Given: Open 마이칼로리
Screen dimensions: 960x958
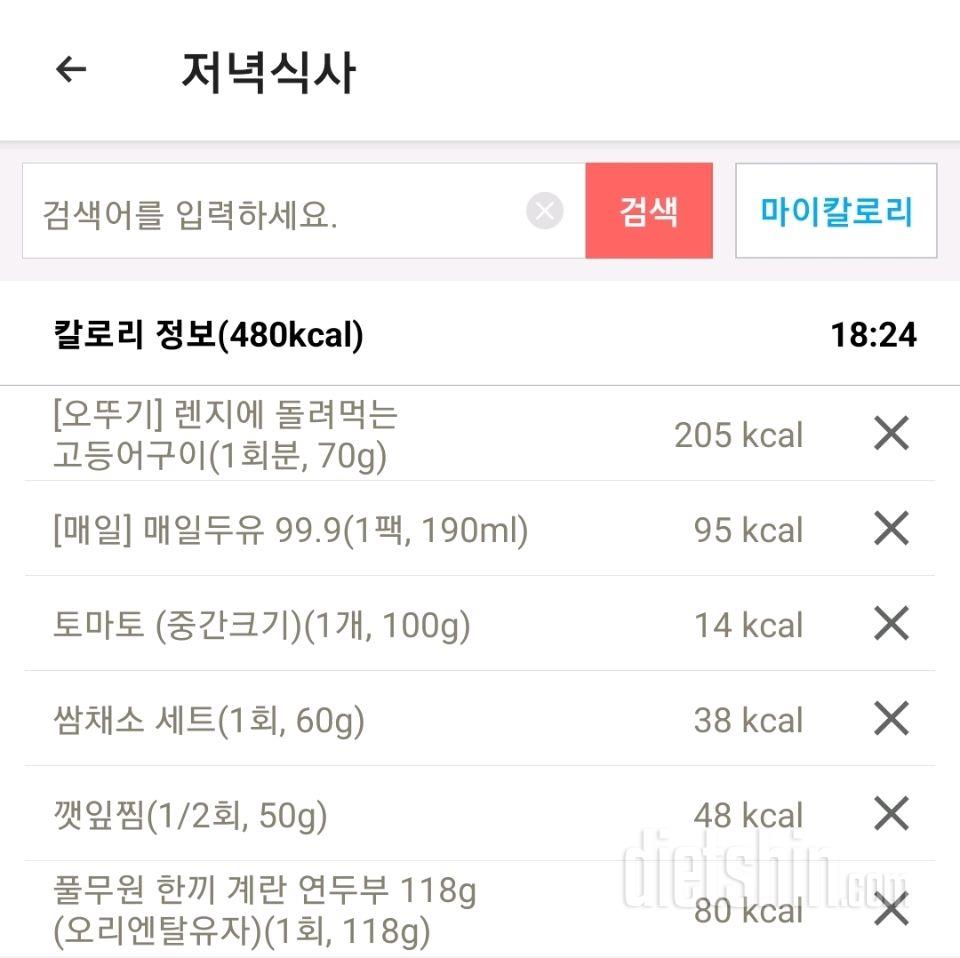Looking at the screenshot, I should tap(836, 212).
